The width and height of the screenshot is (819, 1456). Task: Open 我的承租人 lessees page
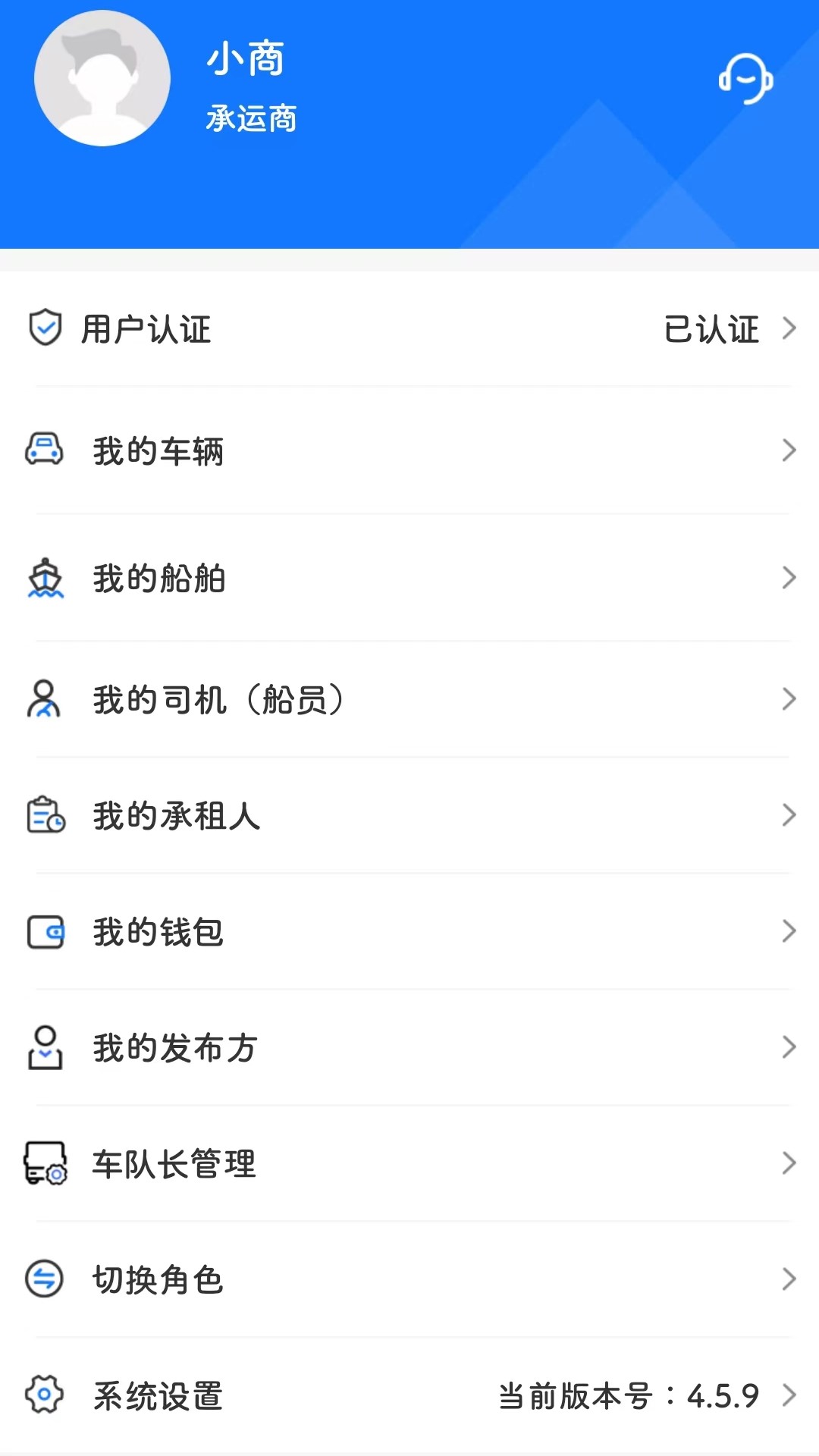pyautogui.click(x=409, y=816)
